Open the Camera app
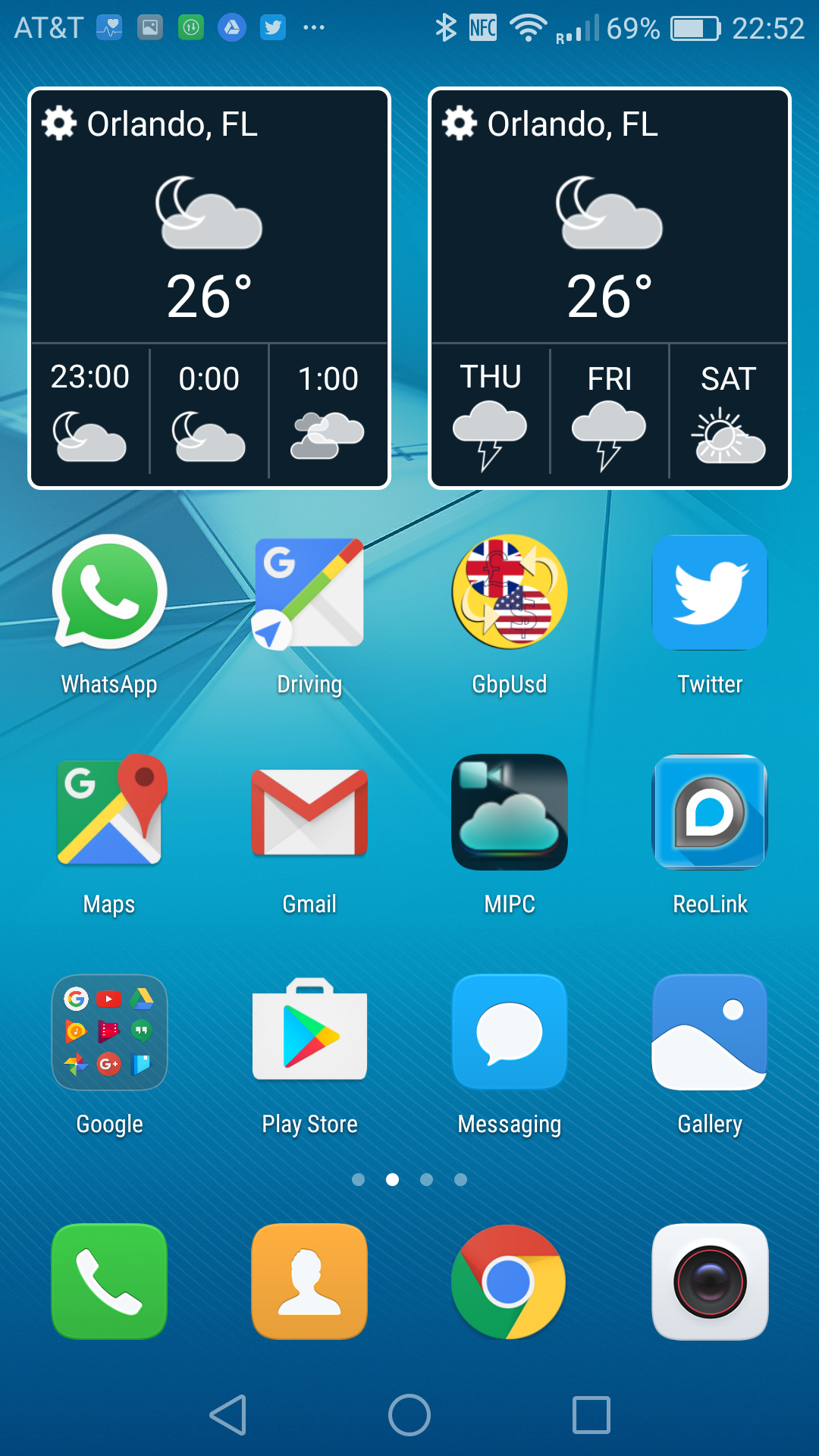This screenshot has height=1456, width=819. point(710,1282)
